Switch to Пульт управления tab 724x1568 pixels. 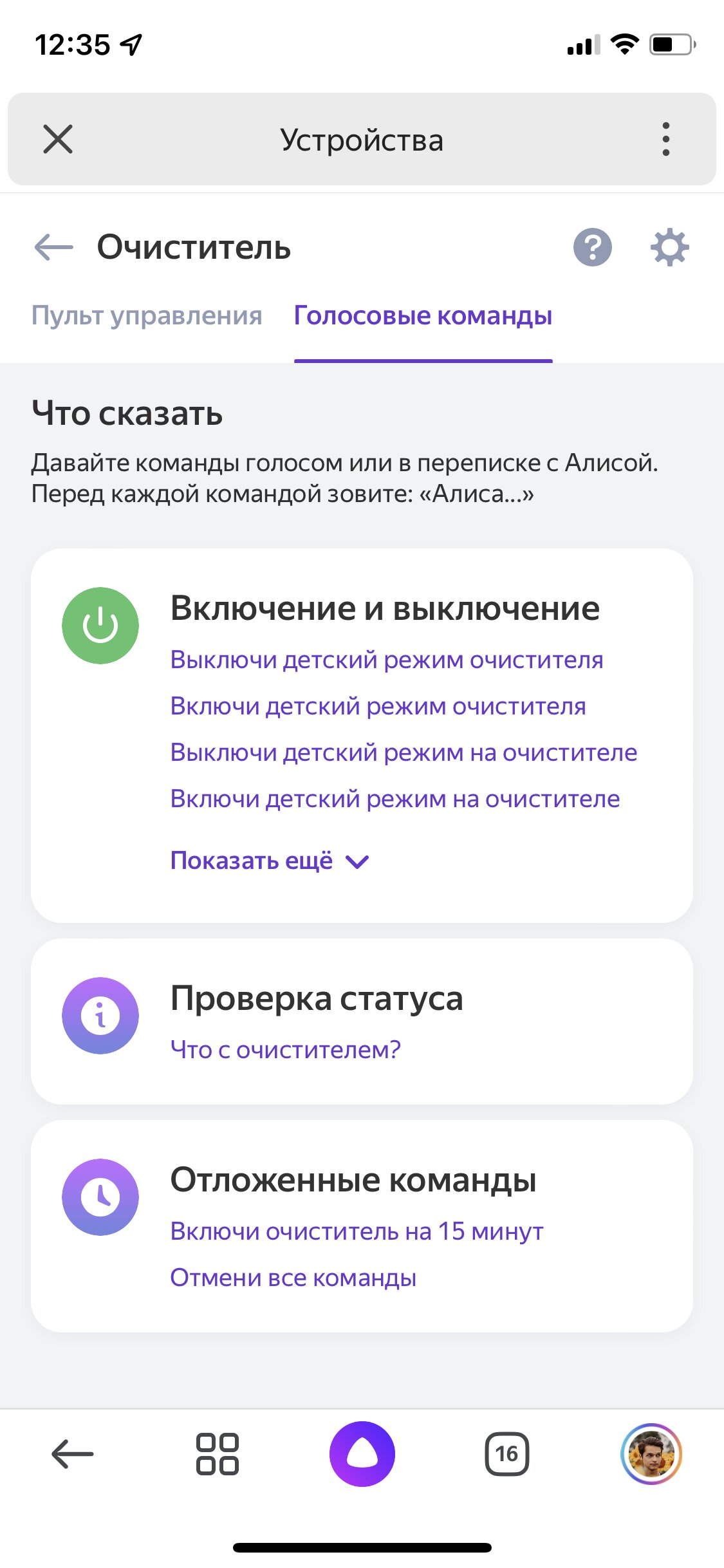tap(147, 315)
